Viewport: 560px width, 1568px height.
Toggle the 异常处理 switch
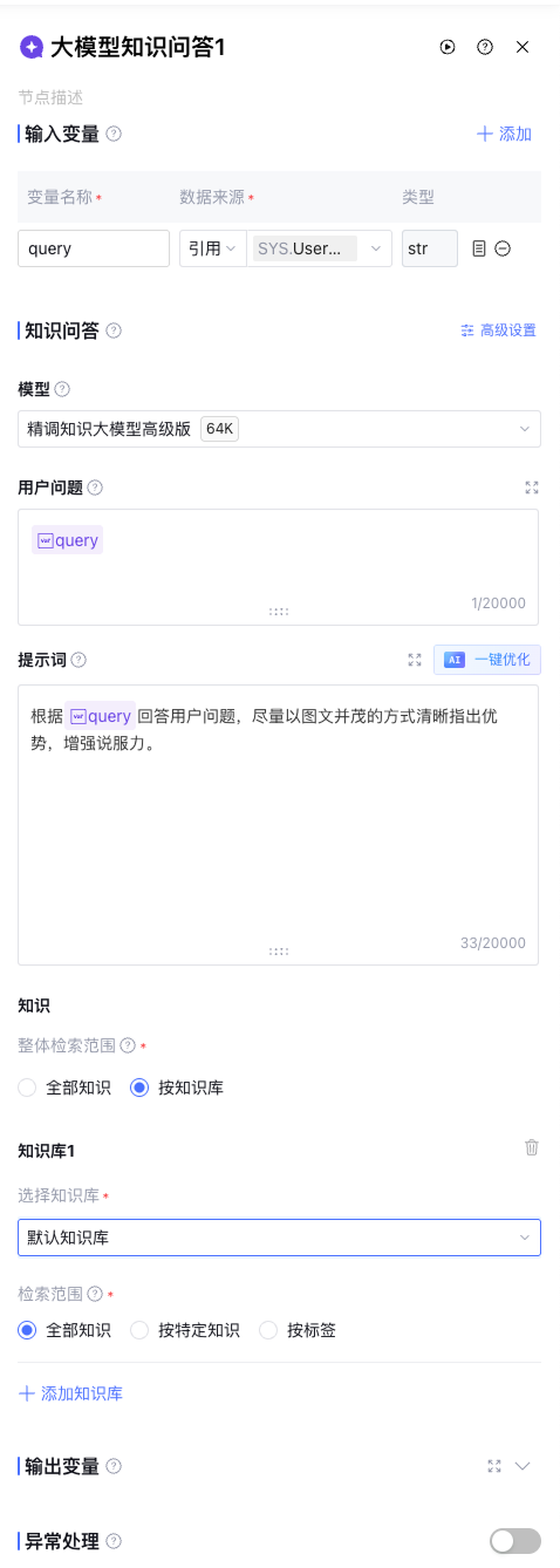tap(515, 1541)
